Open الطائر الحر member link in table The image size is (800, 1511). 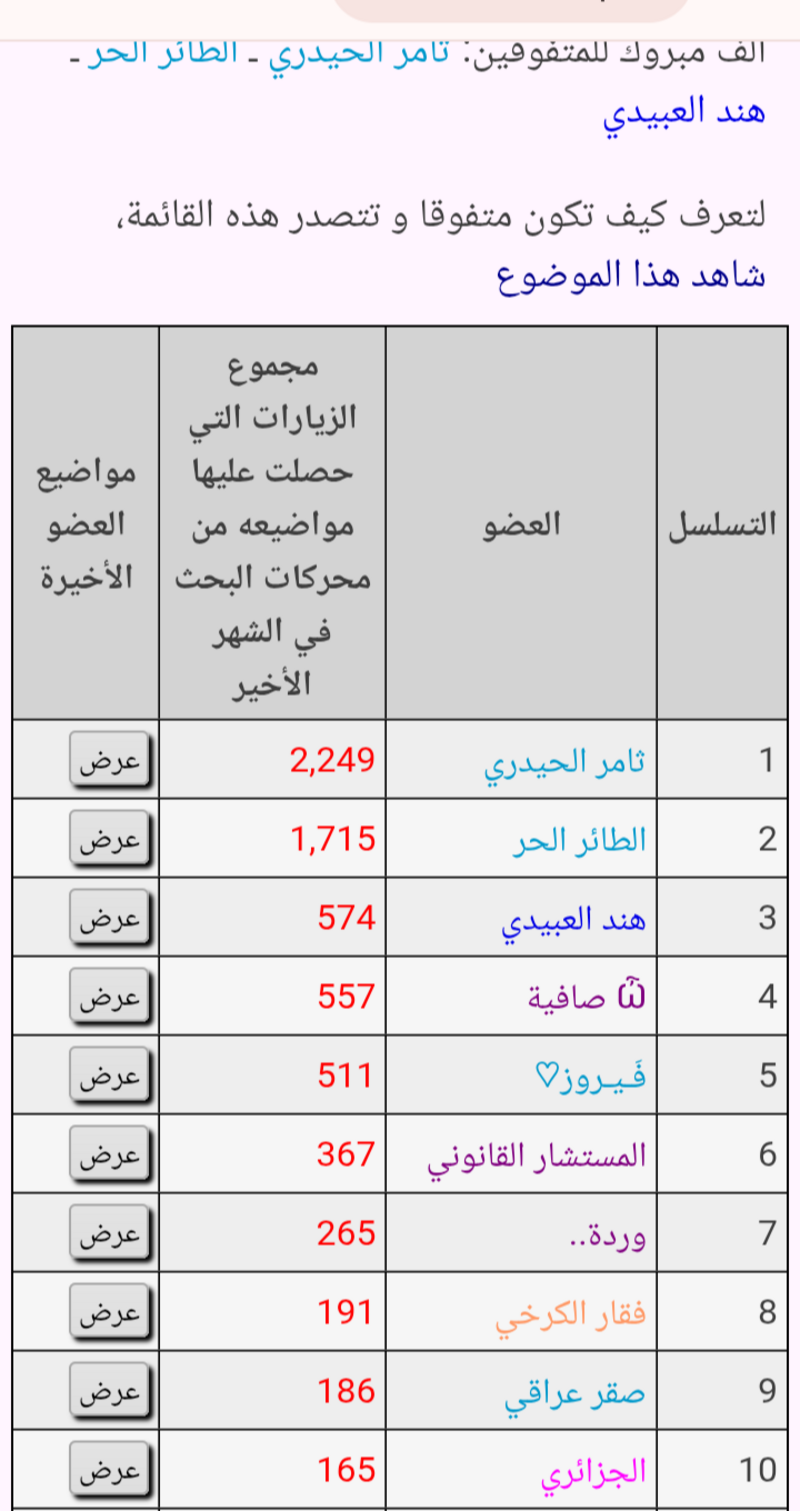pos(577,840)
